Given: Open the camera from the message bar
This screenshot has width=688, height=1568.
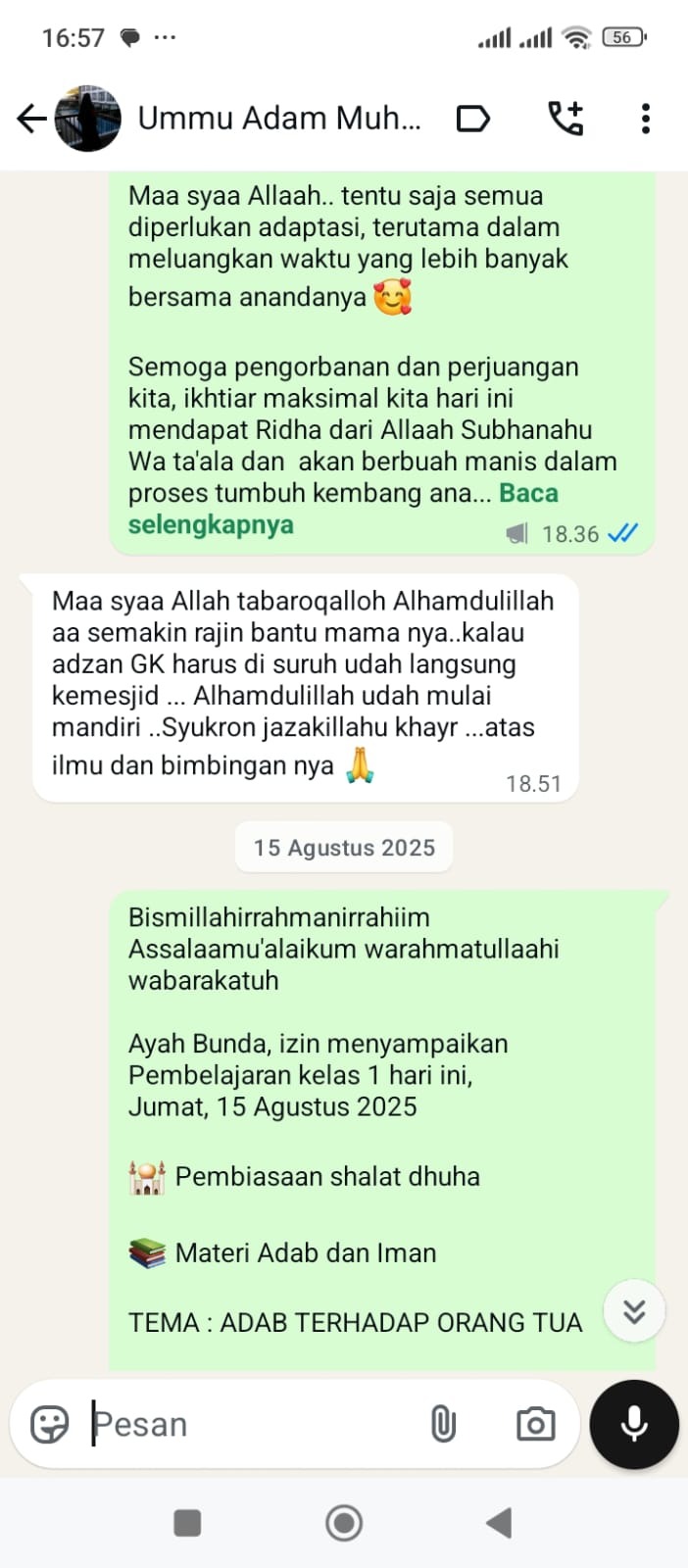Looking at the screenshot, I should point(535,1424).
